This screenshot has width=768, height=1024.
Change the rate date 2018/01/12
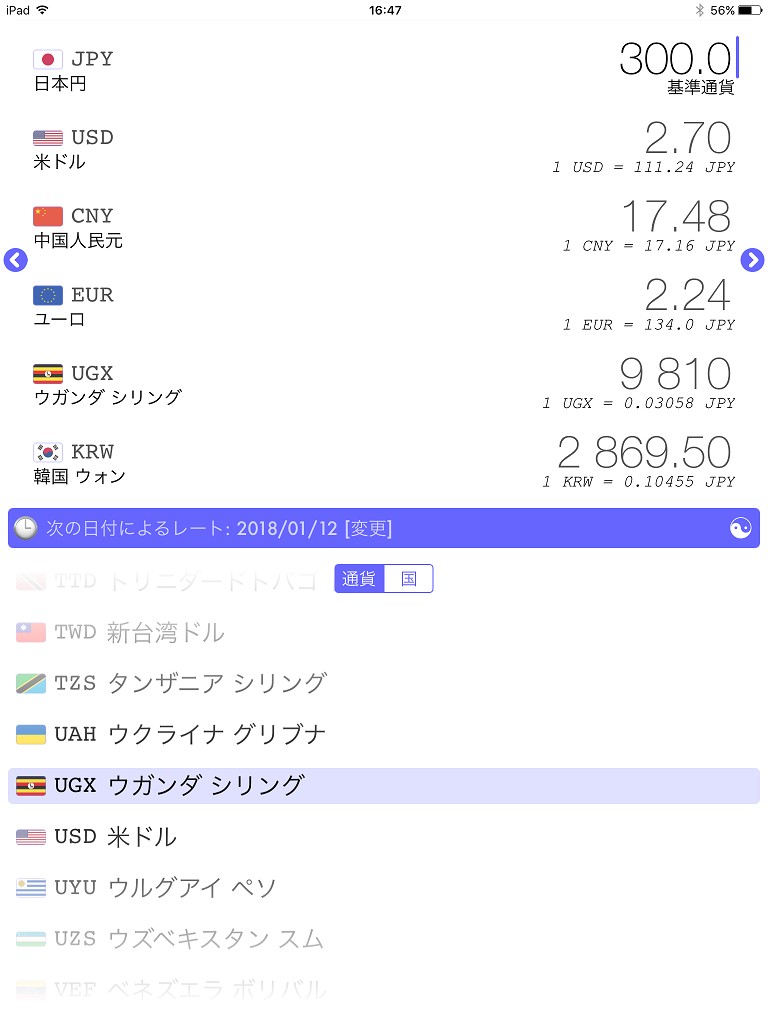pos(367,528)
